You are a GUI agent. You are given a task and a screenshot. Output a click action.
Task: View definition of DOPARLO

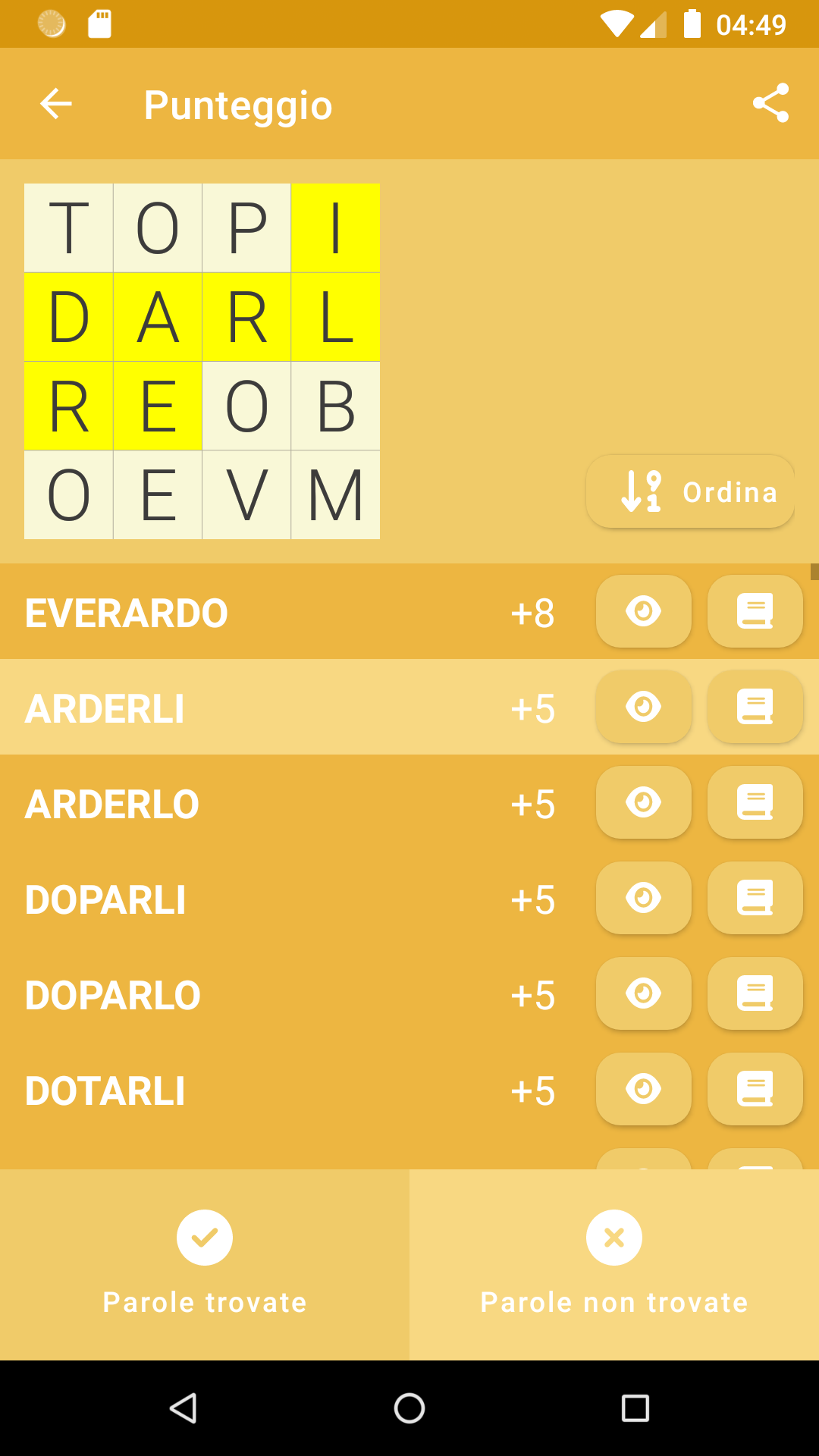coord(755,994)
